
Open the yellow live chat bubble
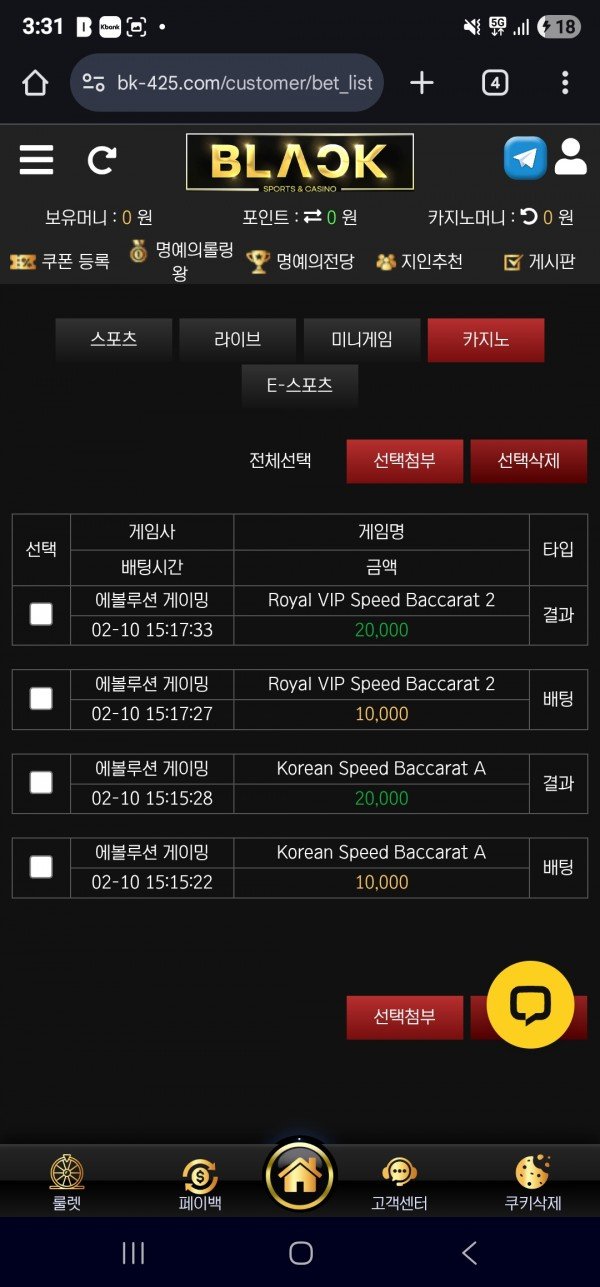[530, 1005]
